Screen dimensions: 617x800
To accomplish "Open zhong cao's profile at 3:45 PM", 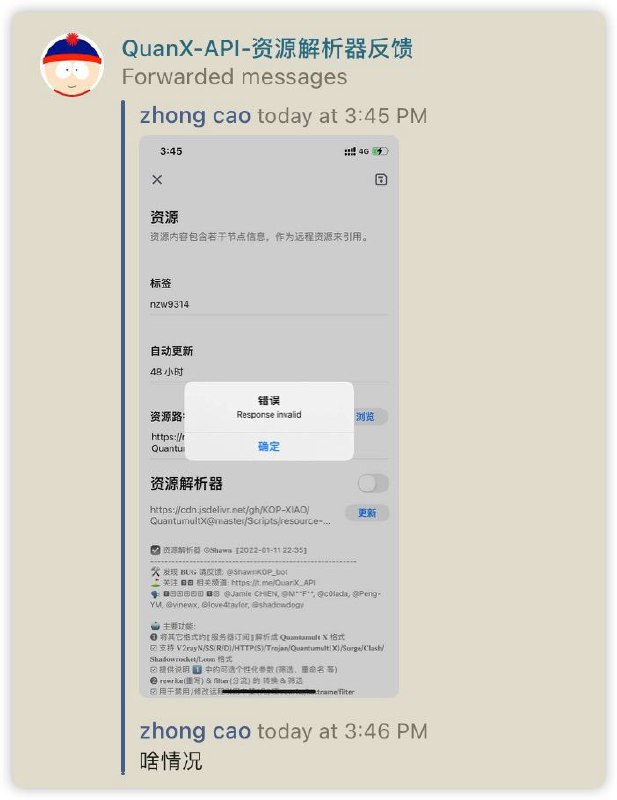I will [x=195, y=116].
